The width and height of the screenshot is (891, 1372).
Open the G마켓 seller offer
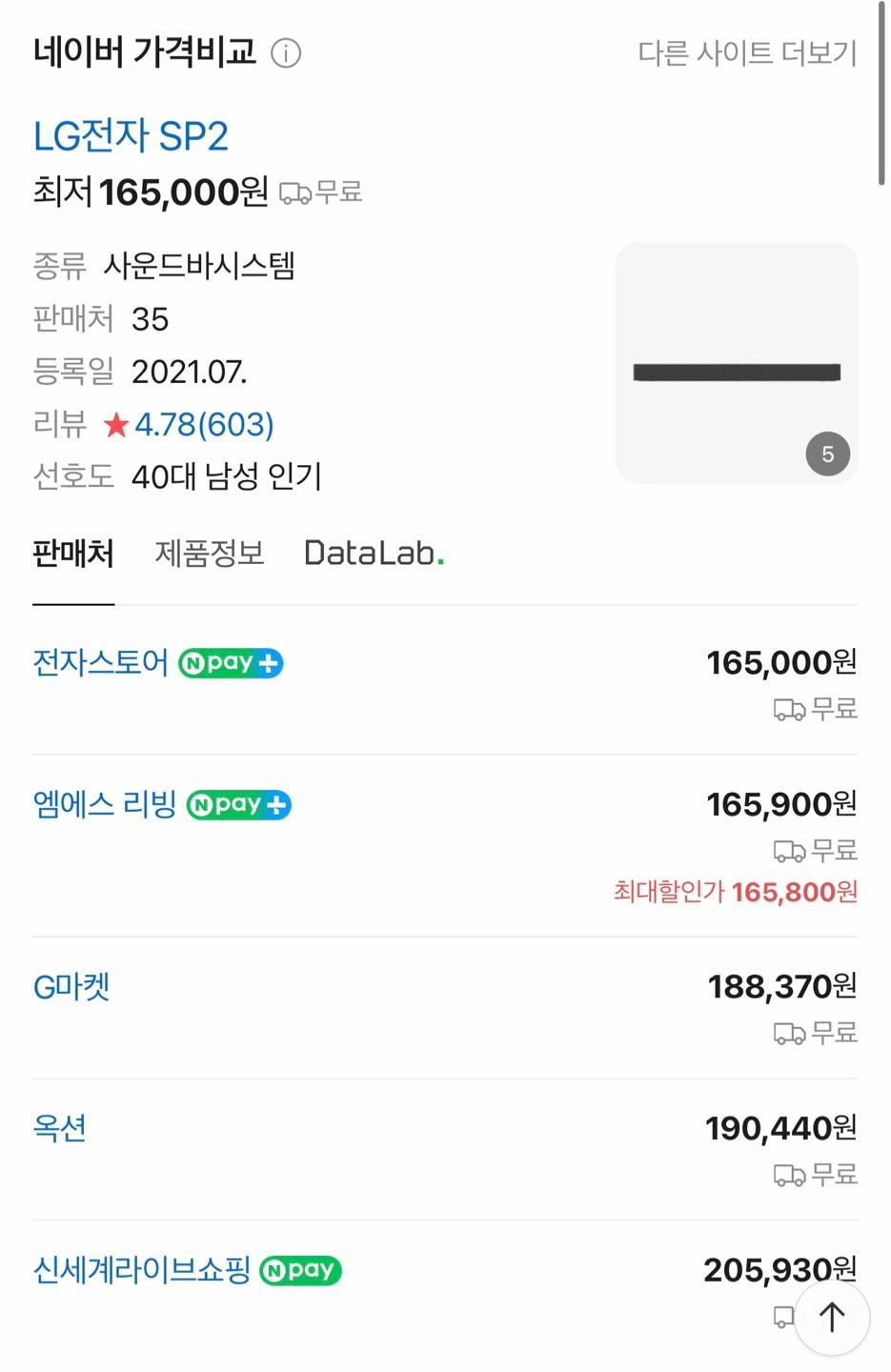(71, 986)
